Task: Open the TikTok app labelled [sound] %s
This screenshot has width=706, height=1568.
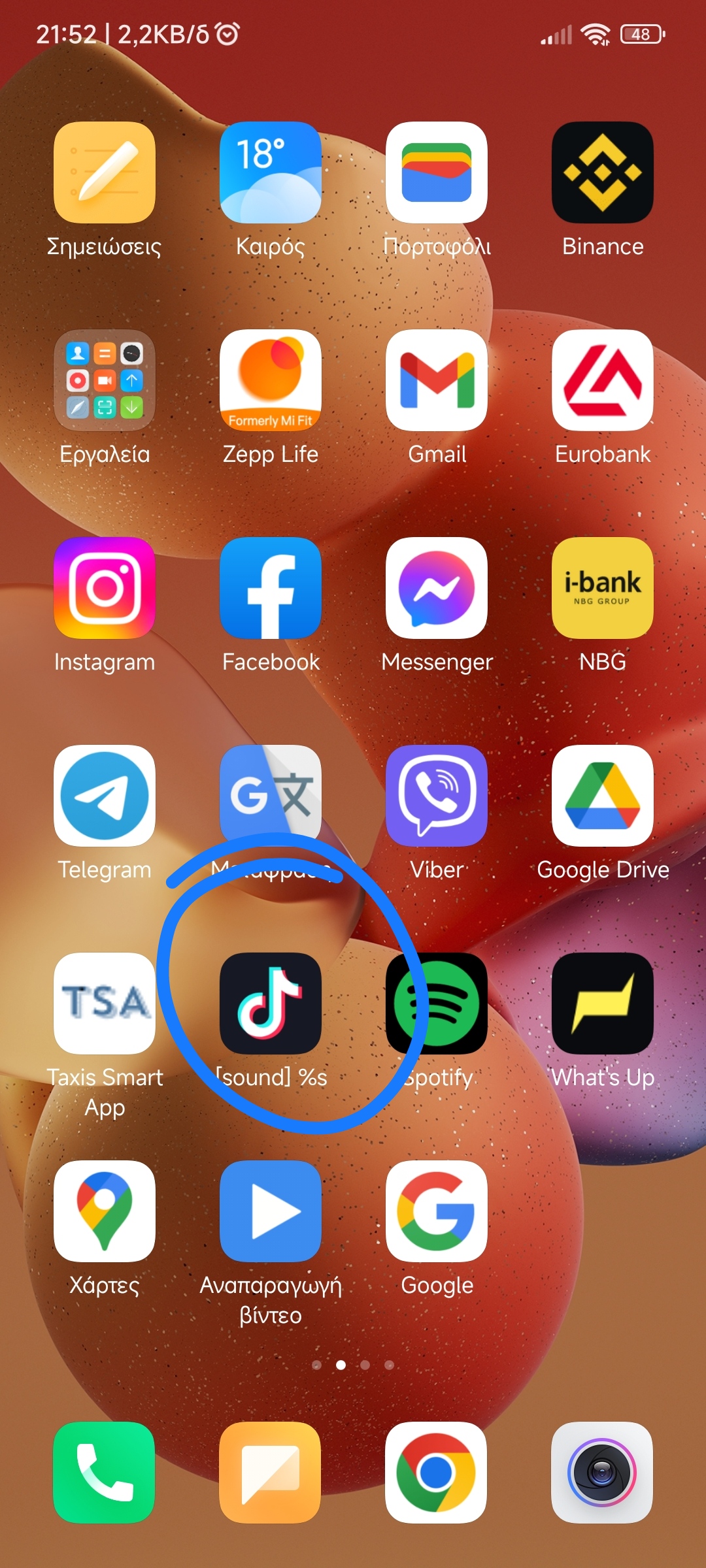Action: pos(271,1004)
